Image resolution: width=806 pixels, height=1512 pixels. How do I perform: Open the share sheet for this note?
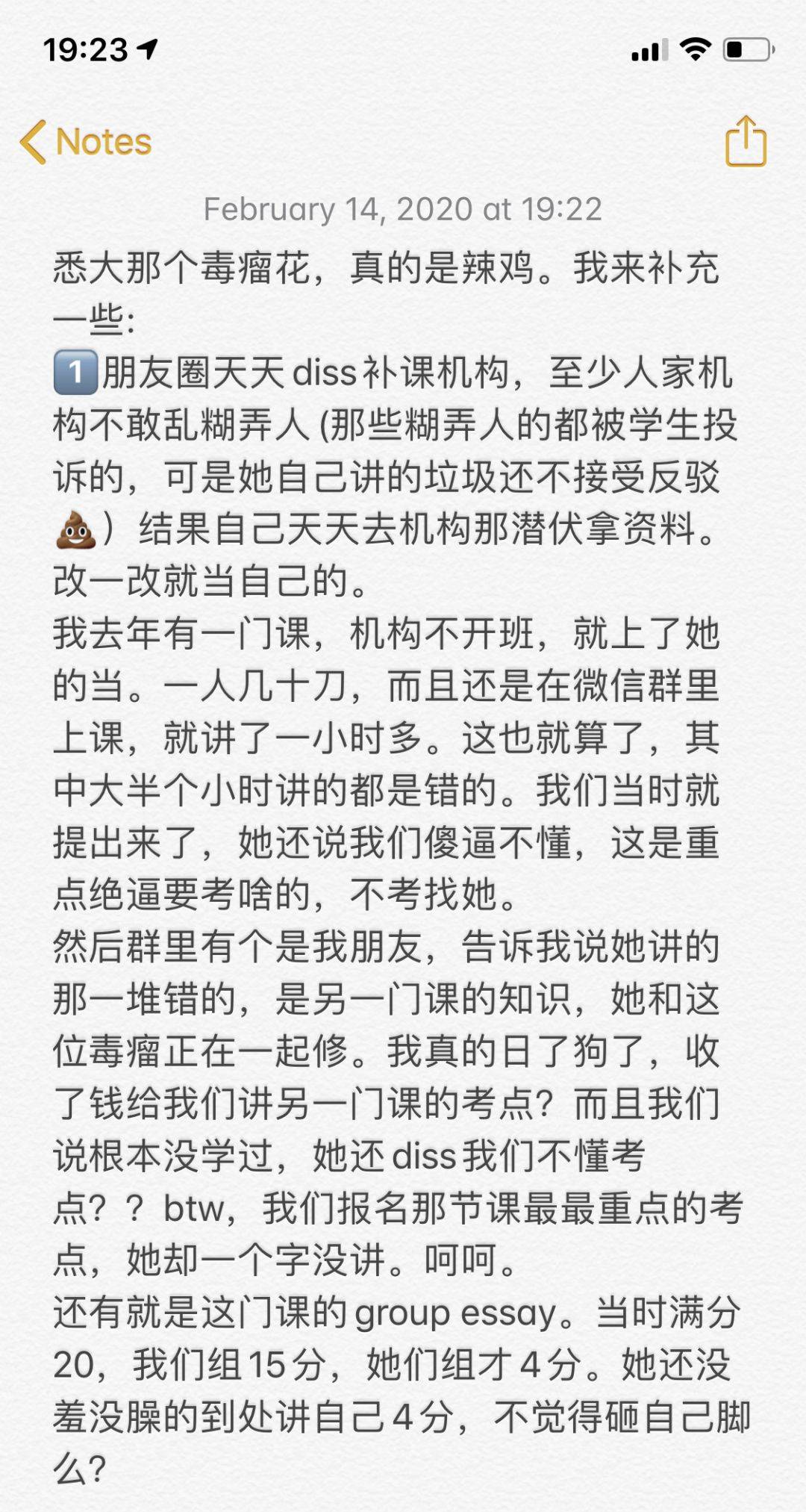746,141
